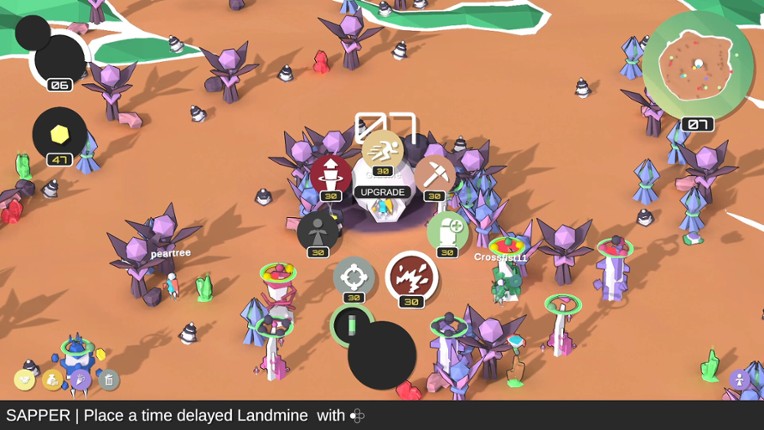Image resolution: width=764 pixels, height=430 pixels.
Task: Tap the purple party popper emote button
Action: click(x=80, y=379)
